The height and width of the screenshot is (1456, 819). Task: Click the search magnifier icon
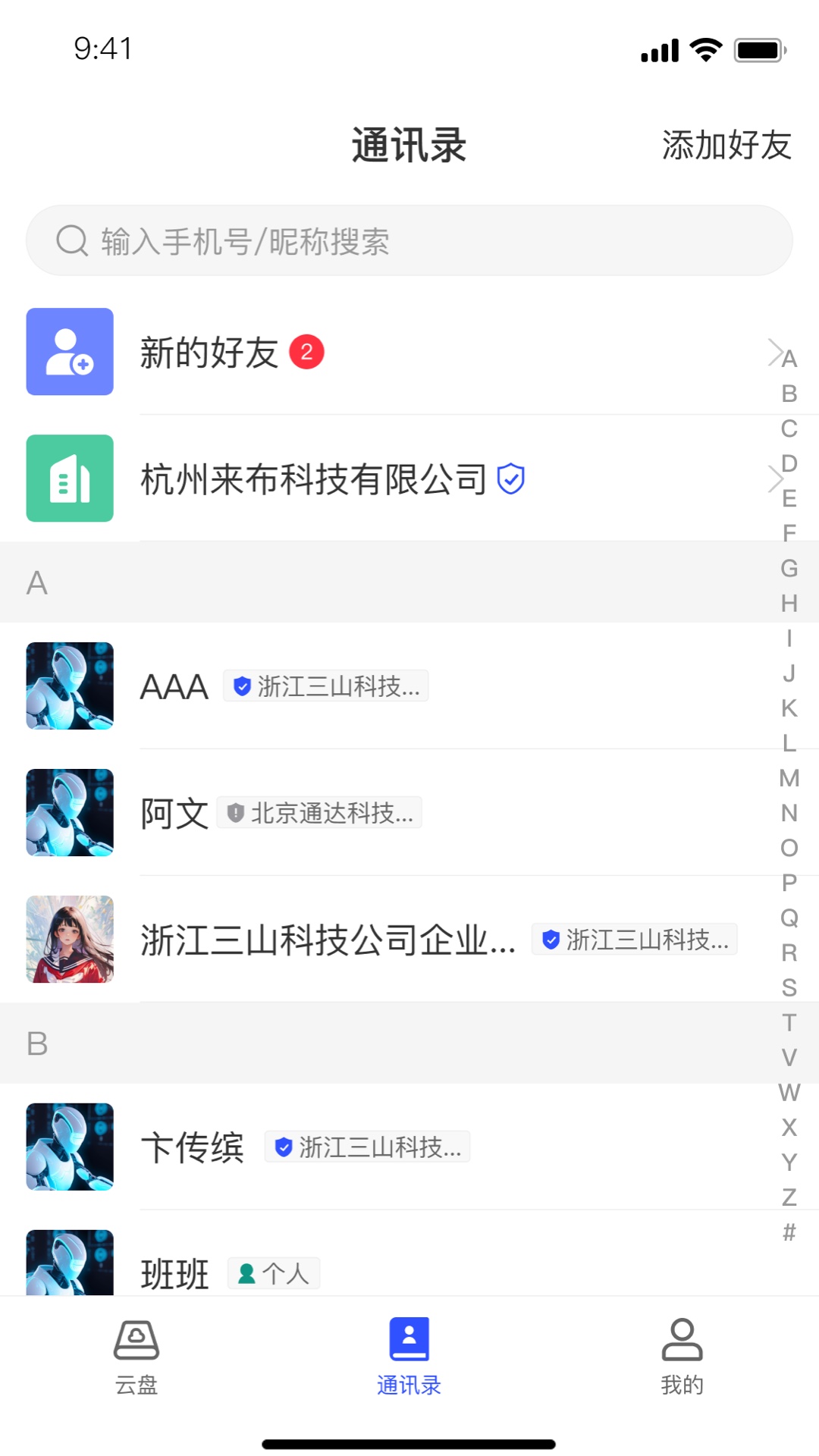coord(71,240)
